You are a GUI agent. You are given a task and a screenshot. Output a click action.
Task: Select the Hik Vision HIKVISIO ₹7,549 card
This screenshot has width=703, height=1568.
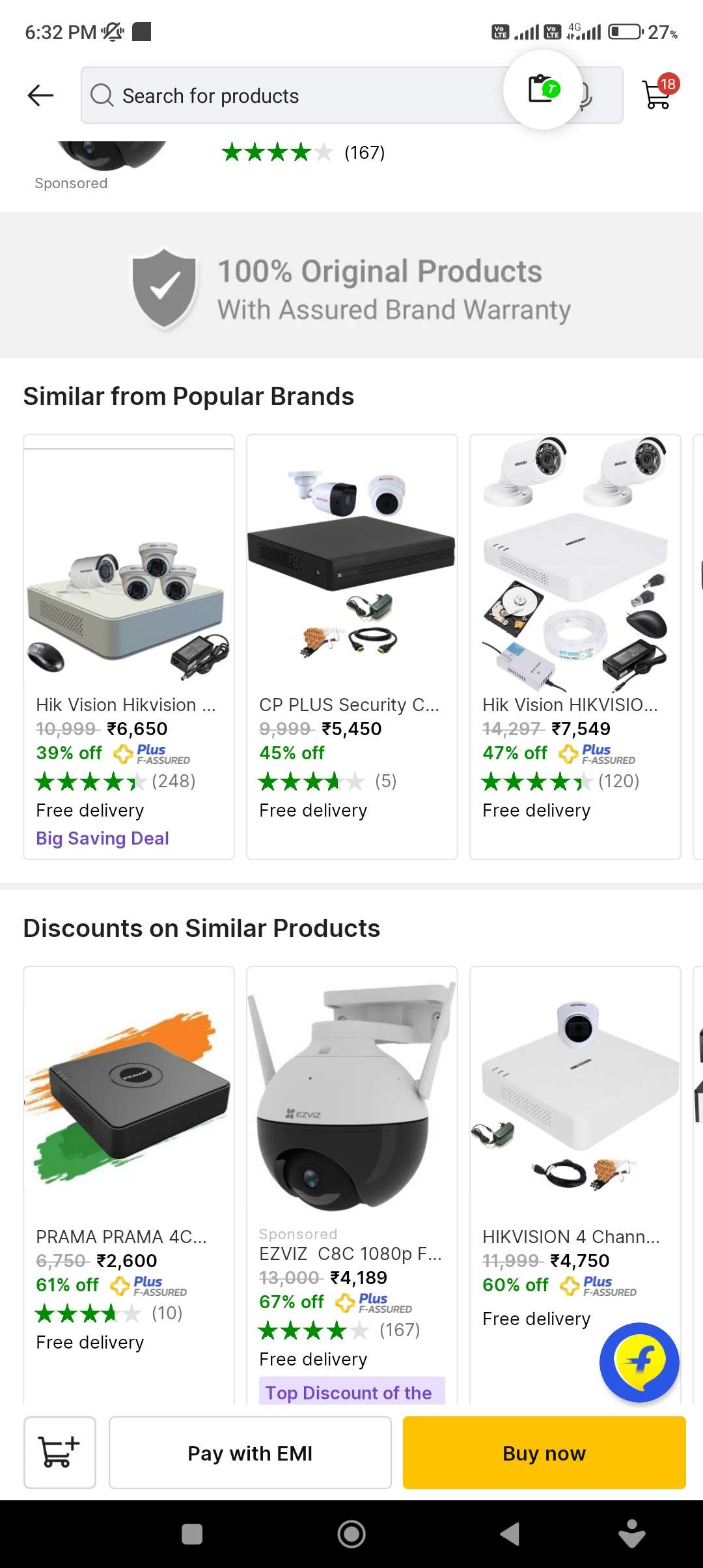575,645
